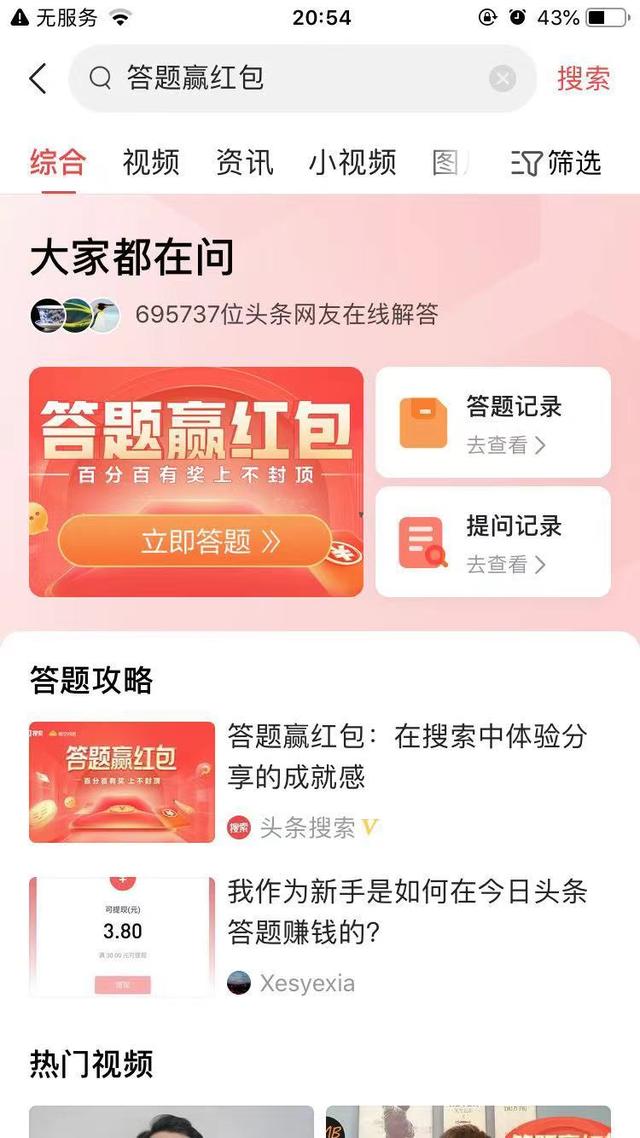Select the 小视频 tab
The height and width of the screenshot is (1138, 640).
[352, 162]
